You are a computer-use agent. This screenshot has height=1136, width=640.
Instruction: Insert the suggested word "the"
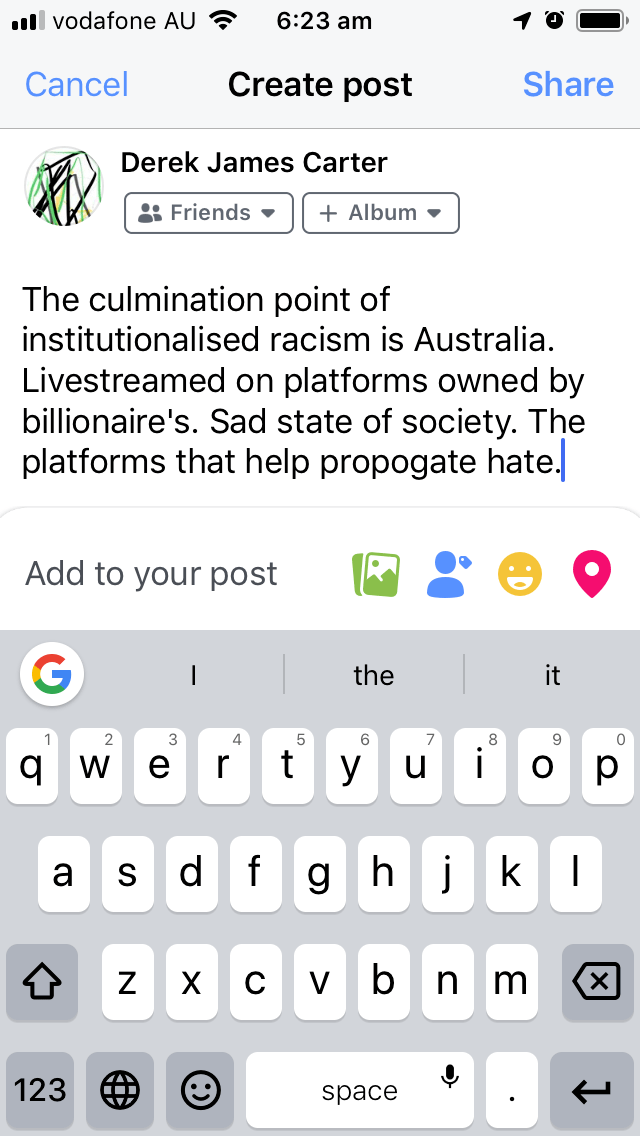click(373, 676)
